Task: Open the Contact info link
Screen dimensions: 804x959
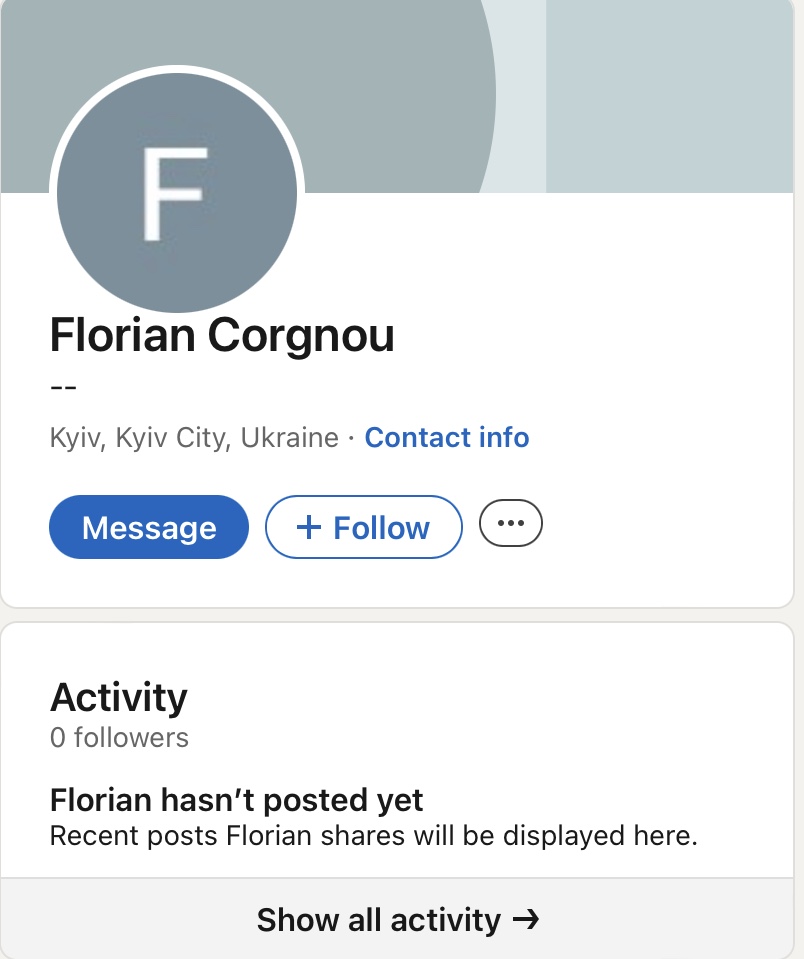Action: [446, 438]
